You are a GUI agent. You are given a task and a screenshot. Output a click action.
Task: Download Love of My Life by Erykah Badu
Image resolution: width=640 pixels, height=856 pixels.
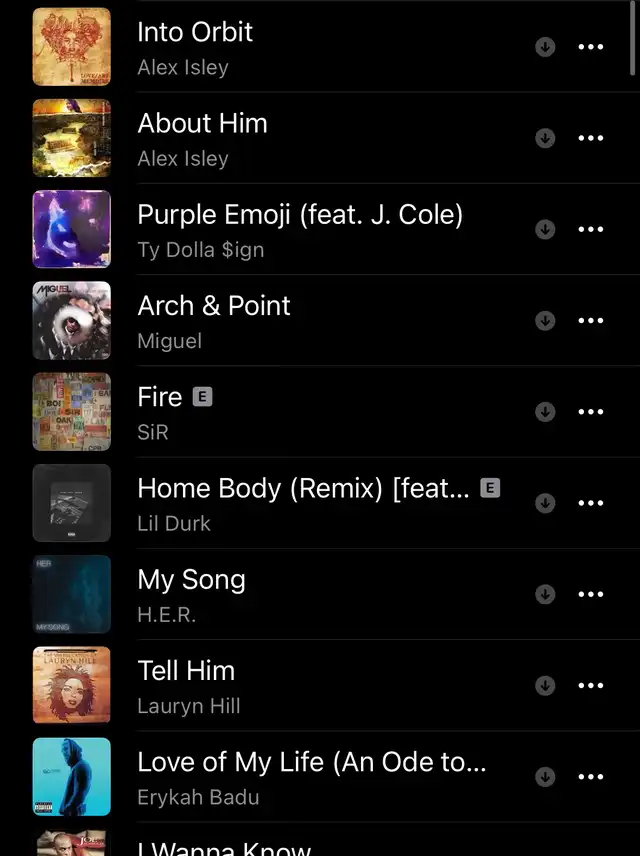[545, 777]
